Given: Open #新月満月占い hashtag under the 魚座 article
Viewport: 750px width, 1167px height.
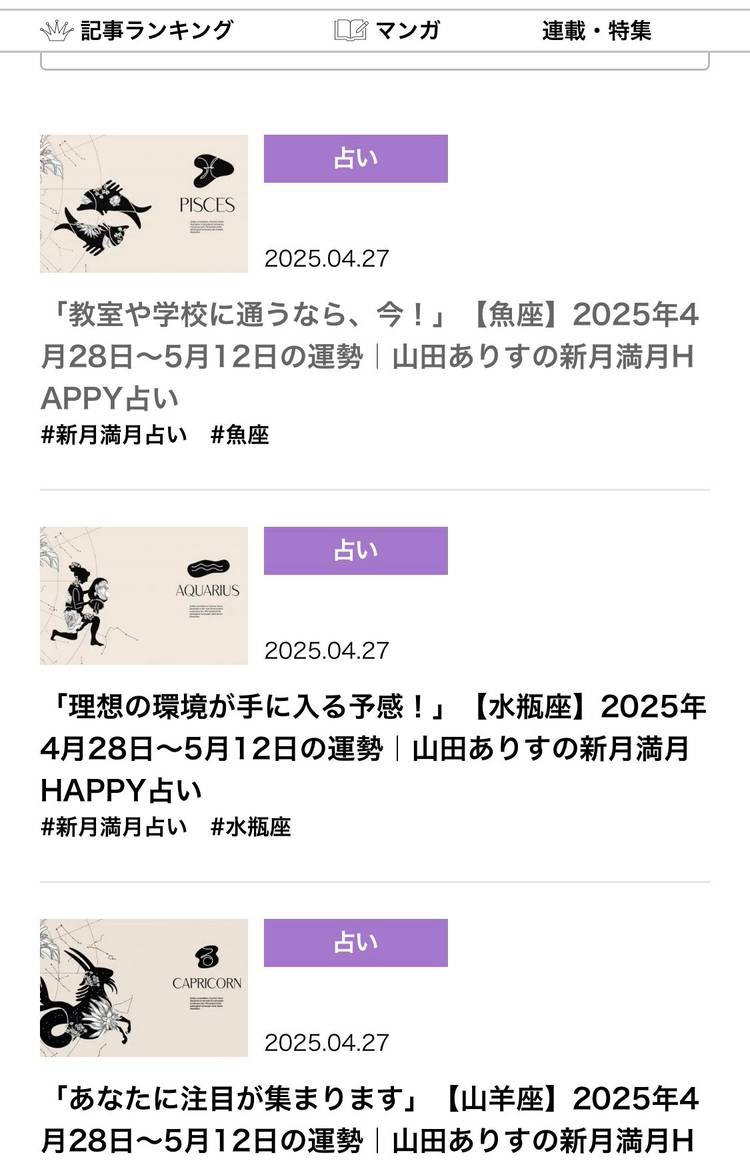Looking at the screenshot, I should 113,435.
